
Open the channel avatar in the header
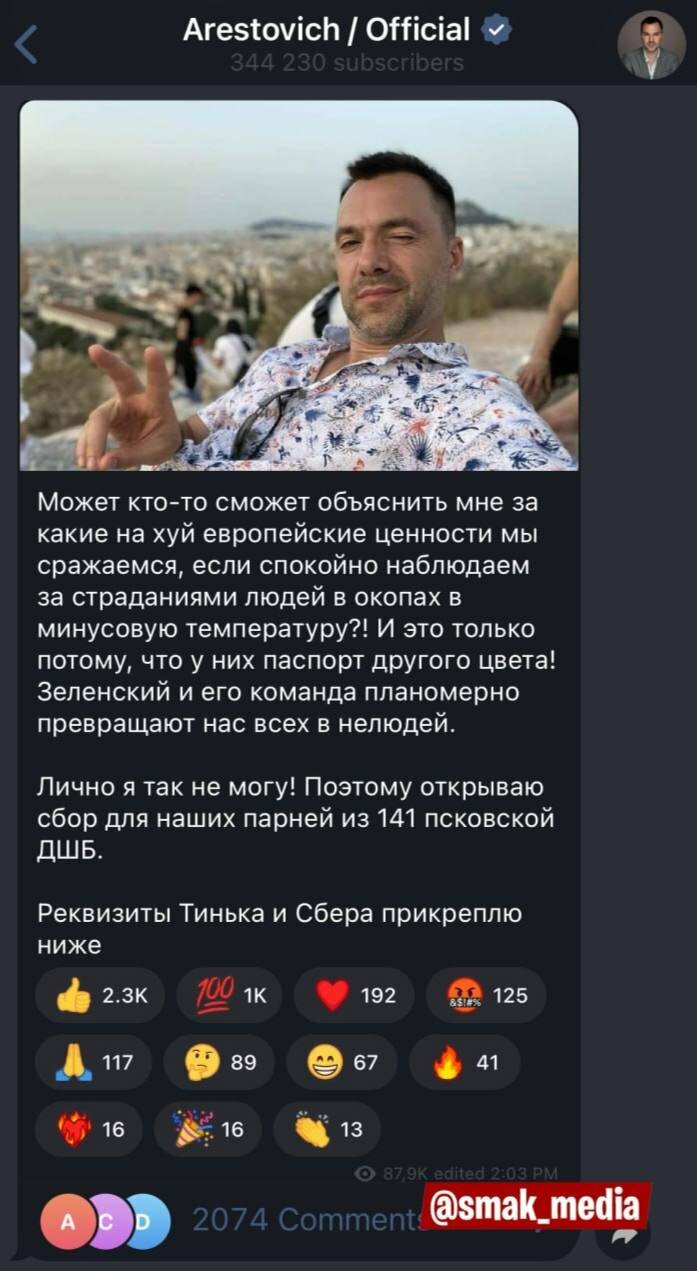point(651,45)
